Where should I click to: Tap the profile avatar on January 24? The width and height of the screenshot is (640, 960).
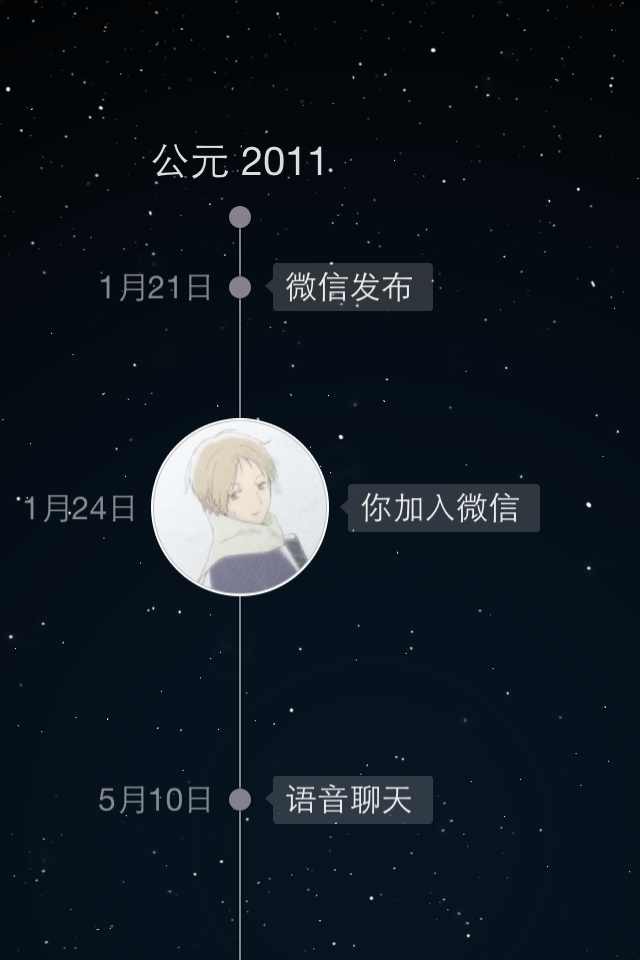point(240,507)
